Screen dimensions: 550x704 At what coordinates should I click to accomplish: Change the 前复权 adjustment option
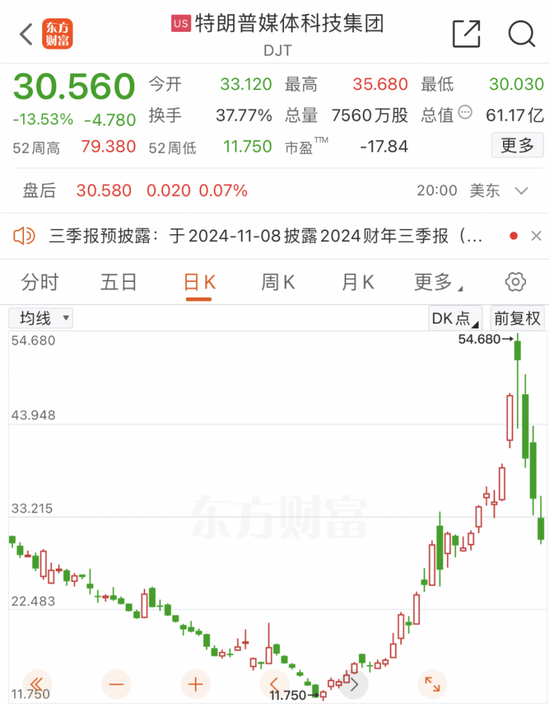point(517,318)
